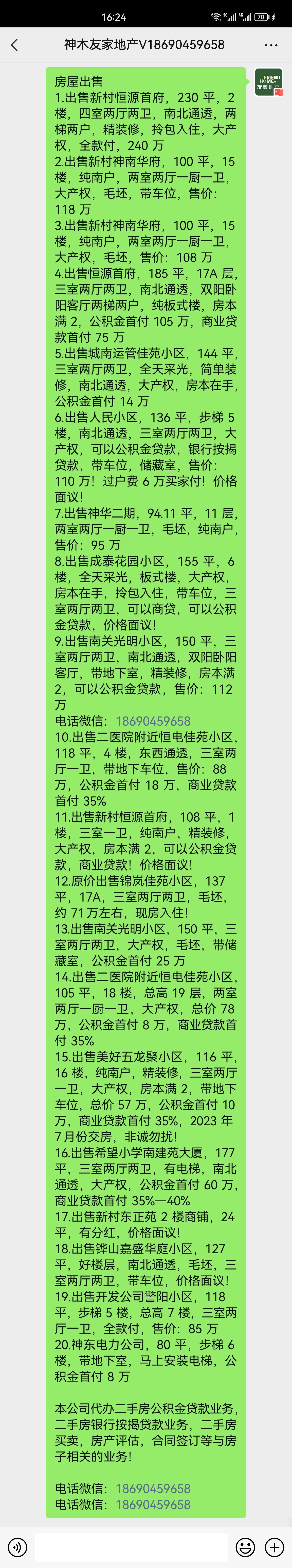Screen dimensions: 292x1568
Task: Open the plus attachment menu
Action: pos(274,1547)
